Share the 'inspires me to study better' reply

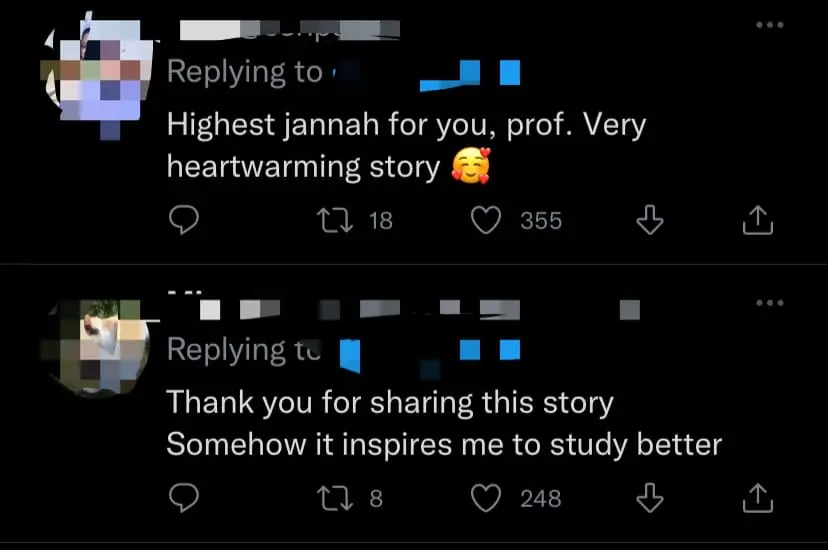pos(758,497)
